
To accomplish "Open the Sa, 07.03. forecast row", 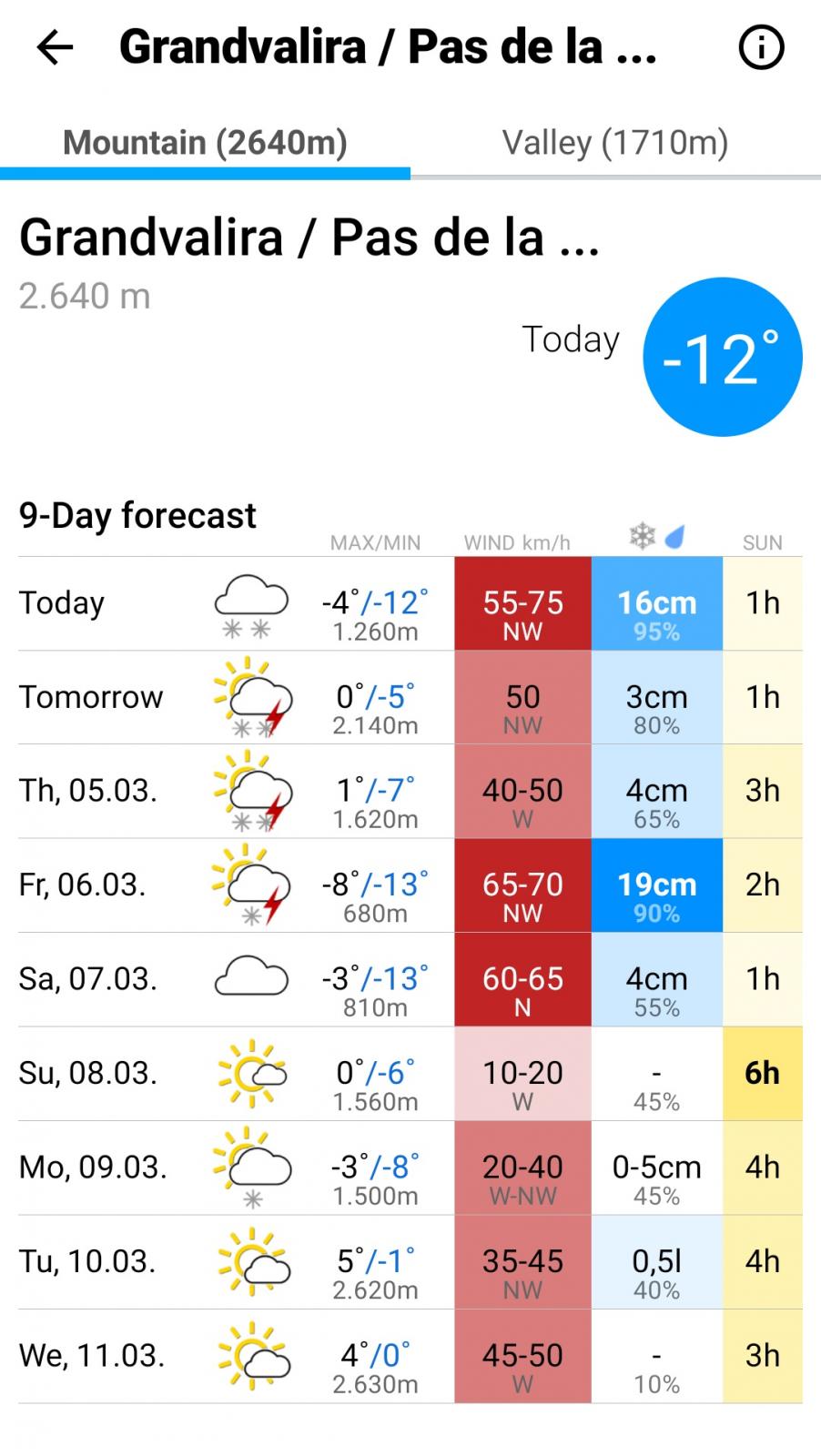I will coord(410,980).
